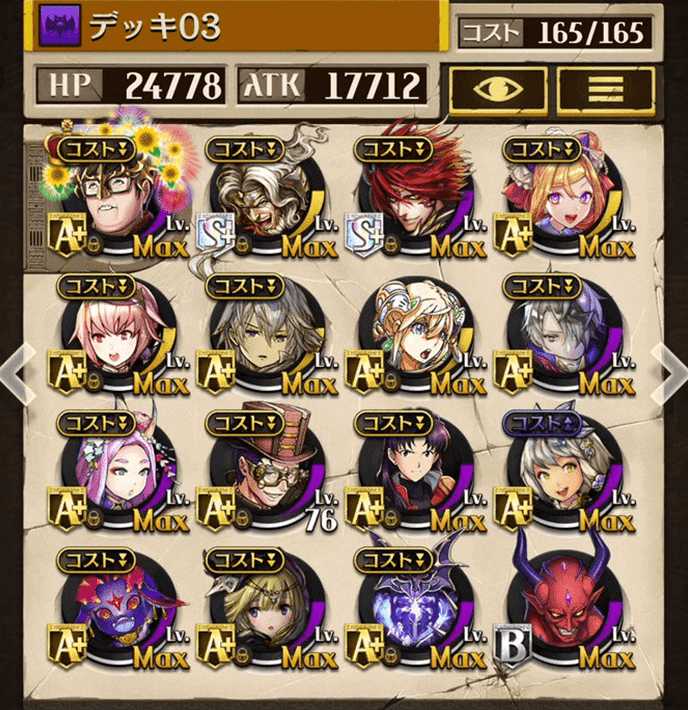Select the red spiky-haired character card

click(x=412, y=200)
